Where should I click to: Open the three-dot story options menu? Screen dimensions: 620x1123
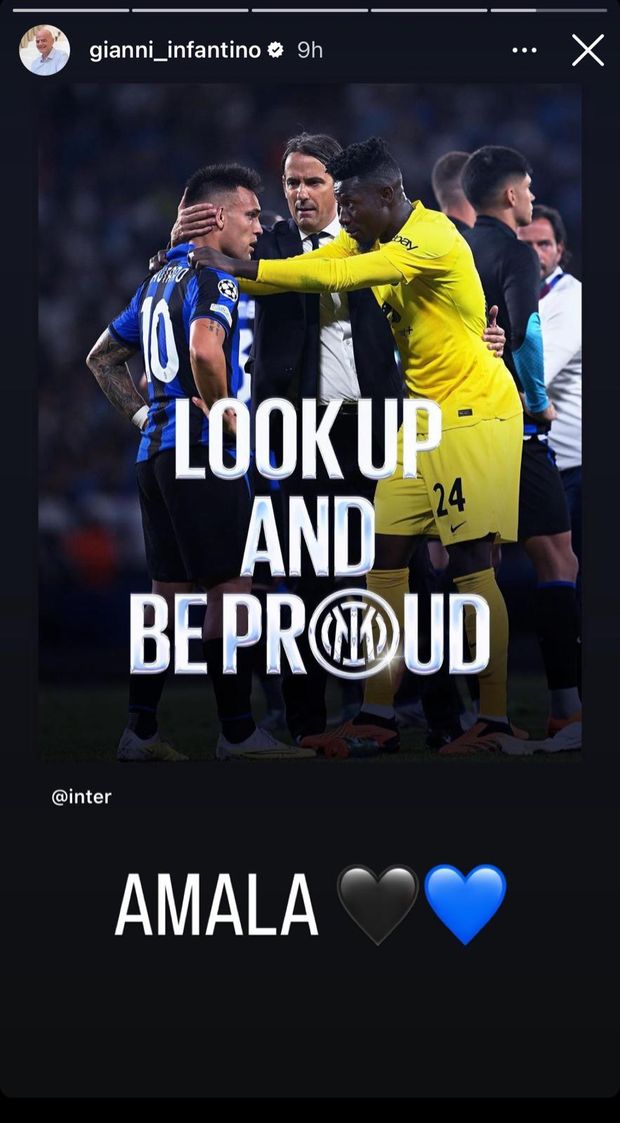[524, 50]
